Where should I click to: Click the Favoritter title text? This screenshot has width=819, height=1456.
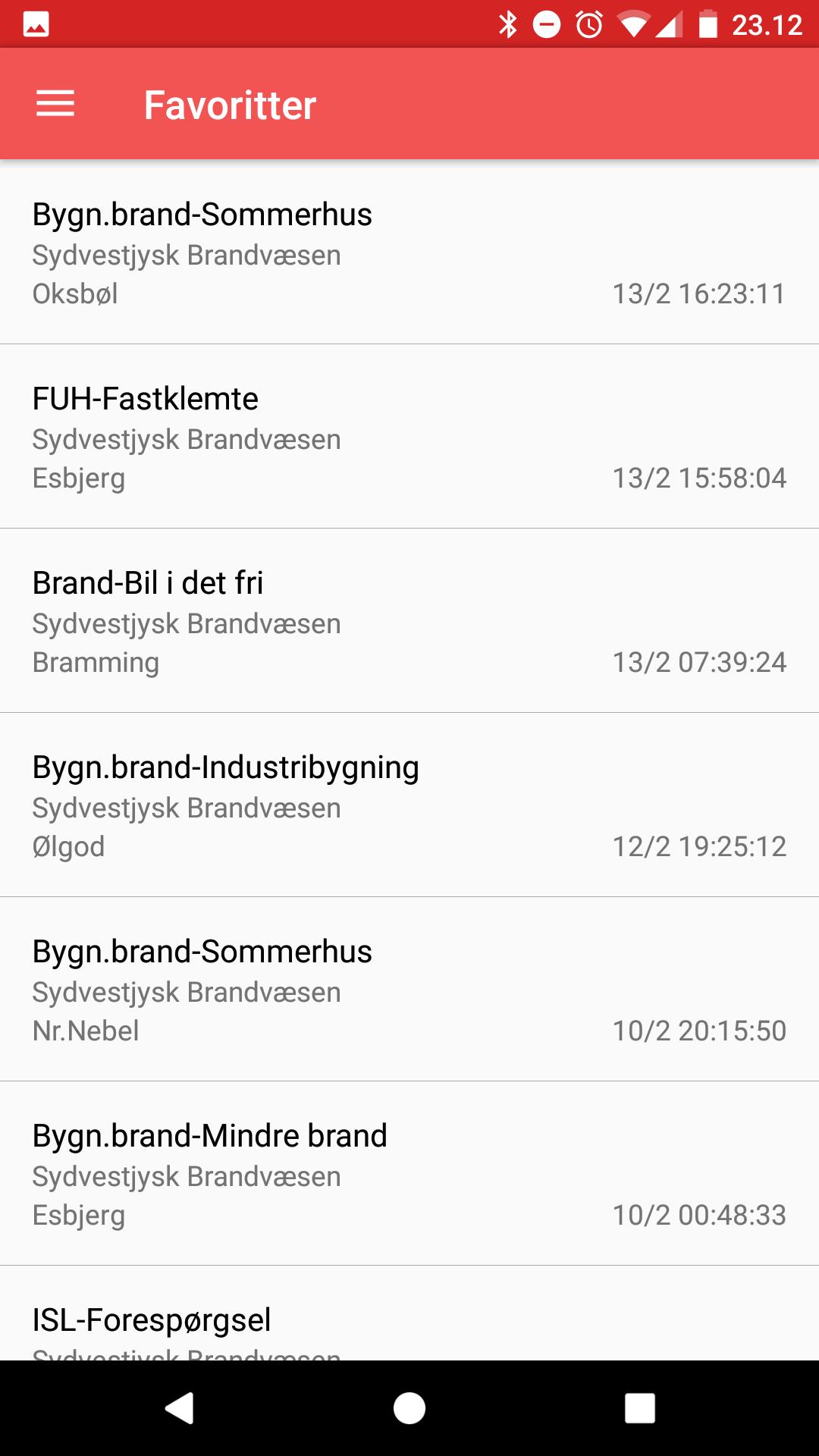point(229,104)
